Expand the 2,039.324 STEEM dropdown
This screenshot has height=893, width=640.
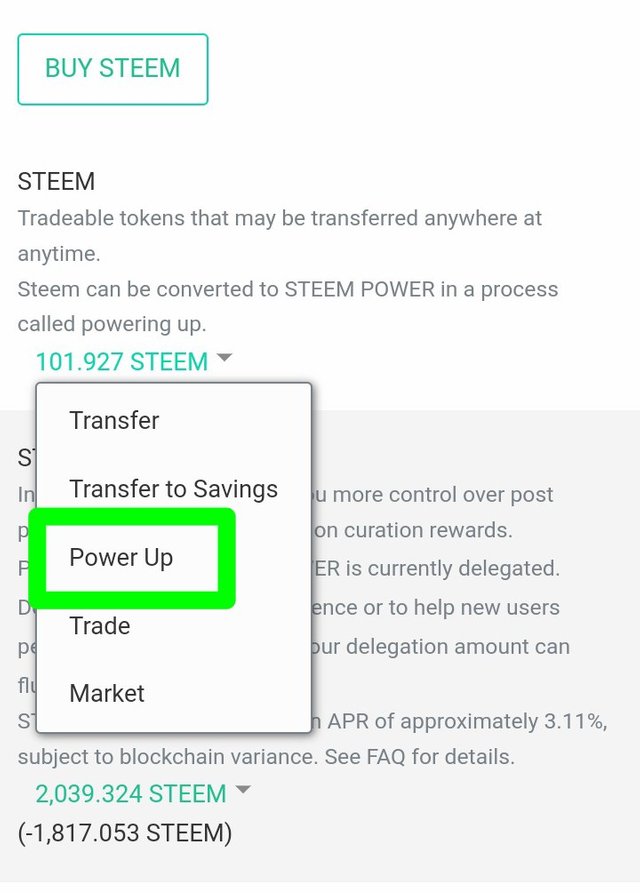point(142,794)
